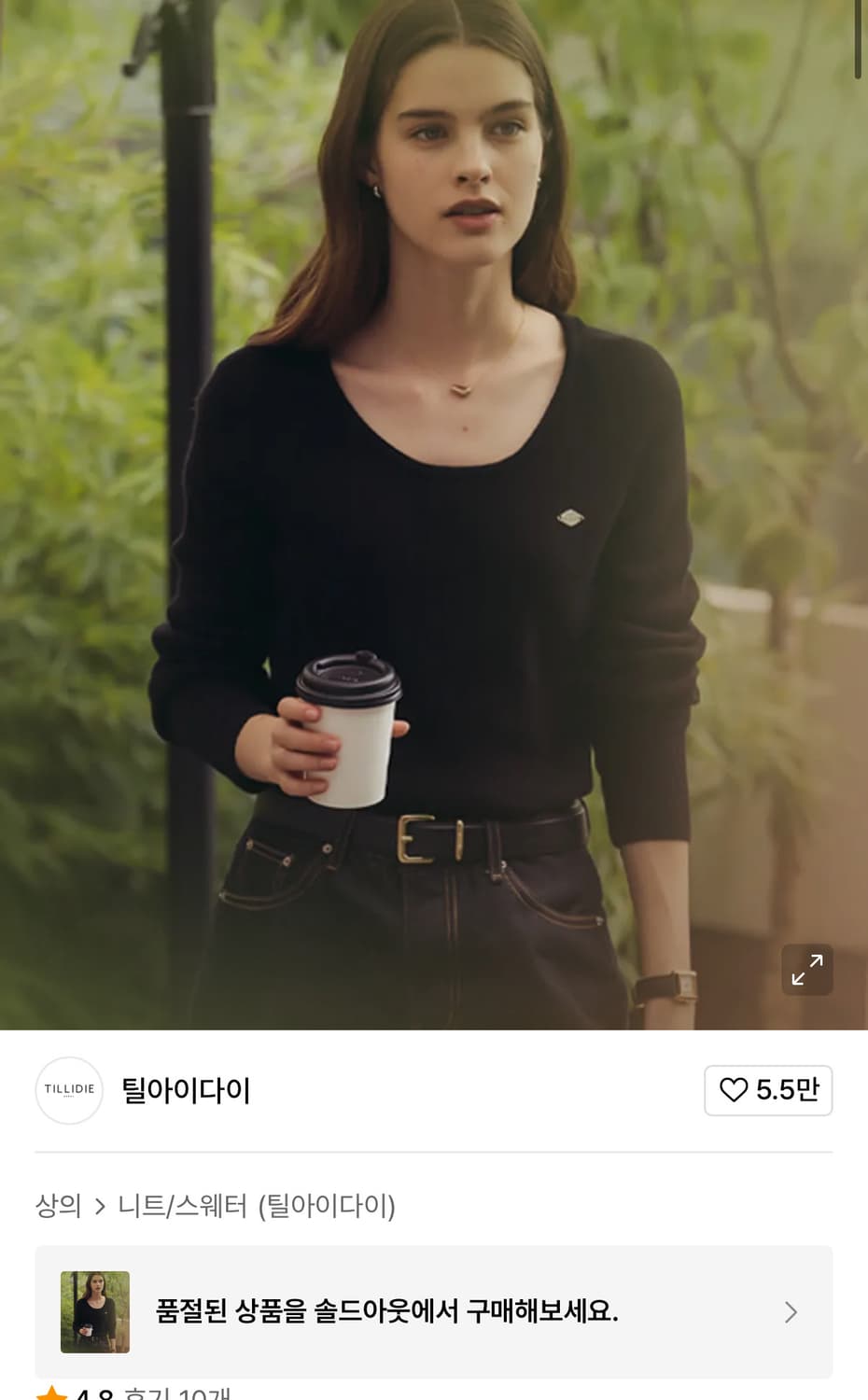Viewport: 868px width, 1400px height.
Task: Toggle like status on the 5.5만 counter
Action: pyautogui.click(x=767, y=1090)
